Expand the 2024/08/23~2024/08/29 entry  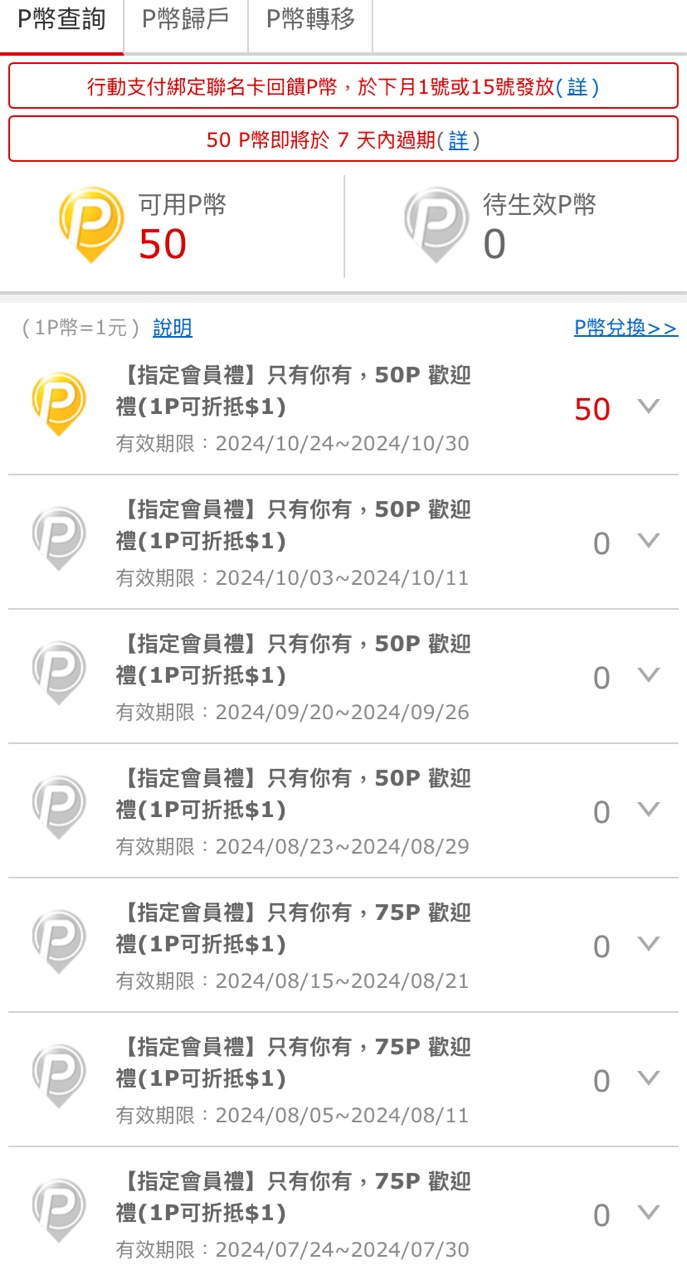tap(649, 809)
